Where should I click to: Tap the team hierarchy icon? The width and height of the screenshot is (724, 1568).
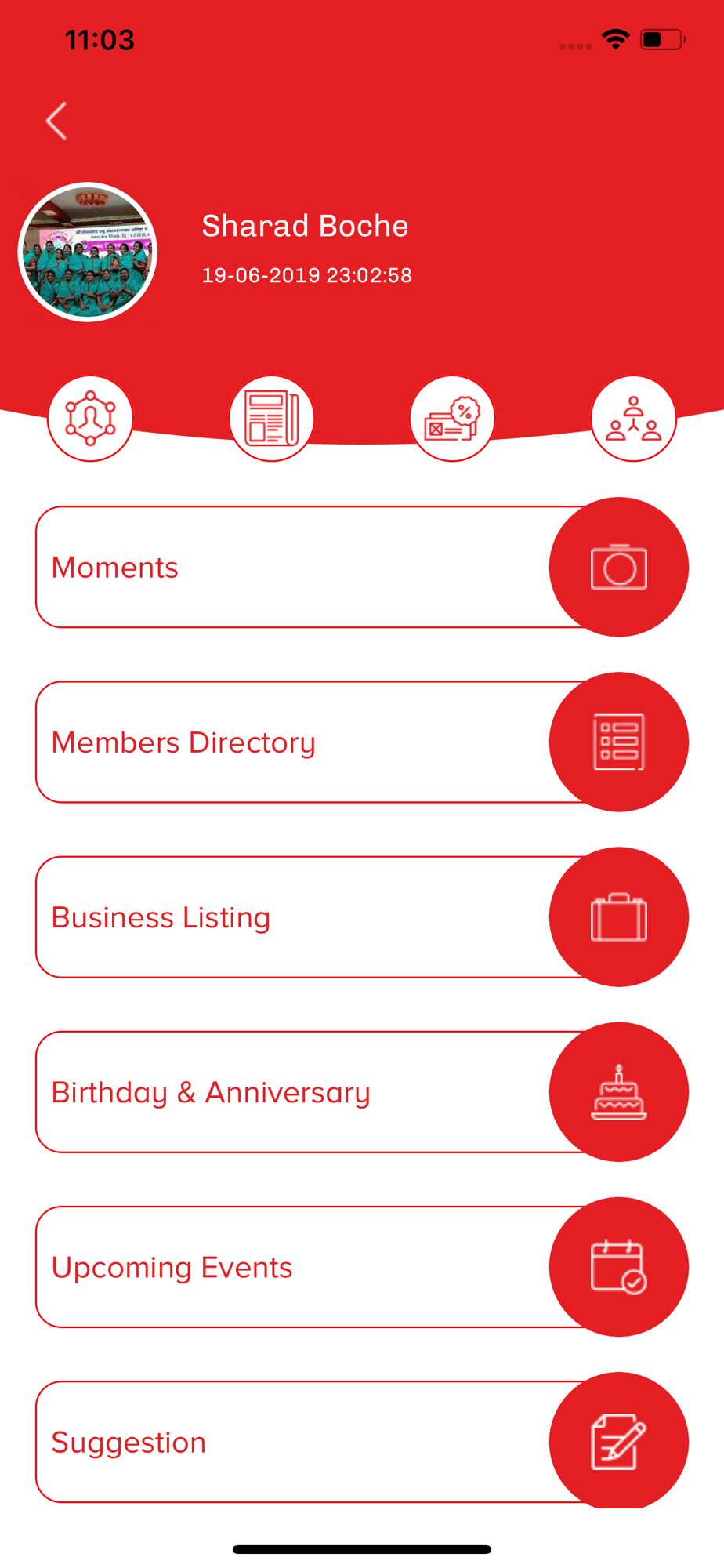click(633, 419)
